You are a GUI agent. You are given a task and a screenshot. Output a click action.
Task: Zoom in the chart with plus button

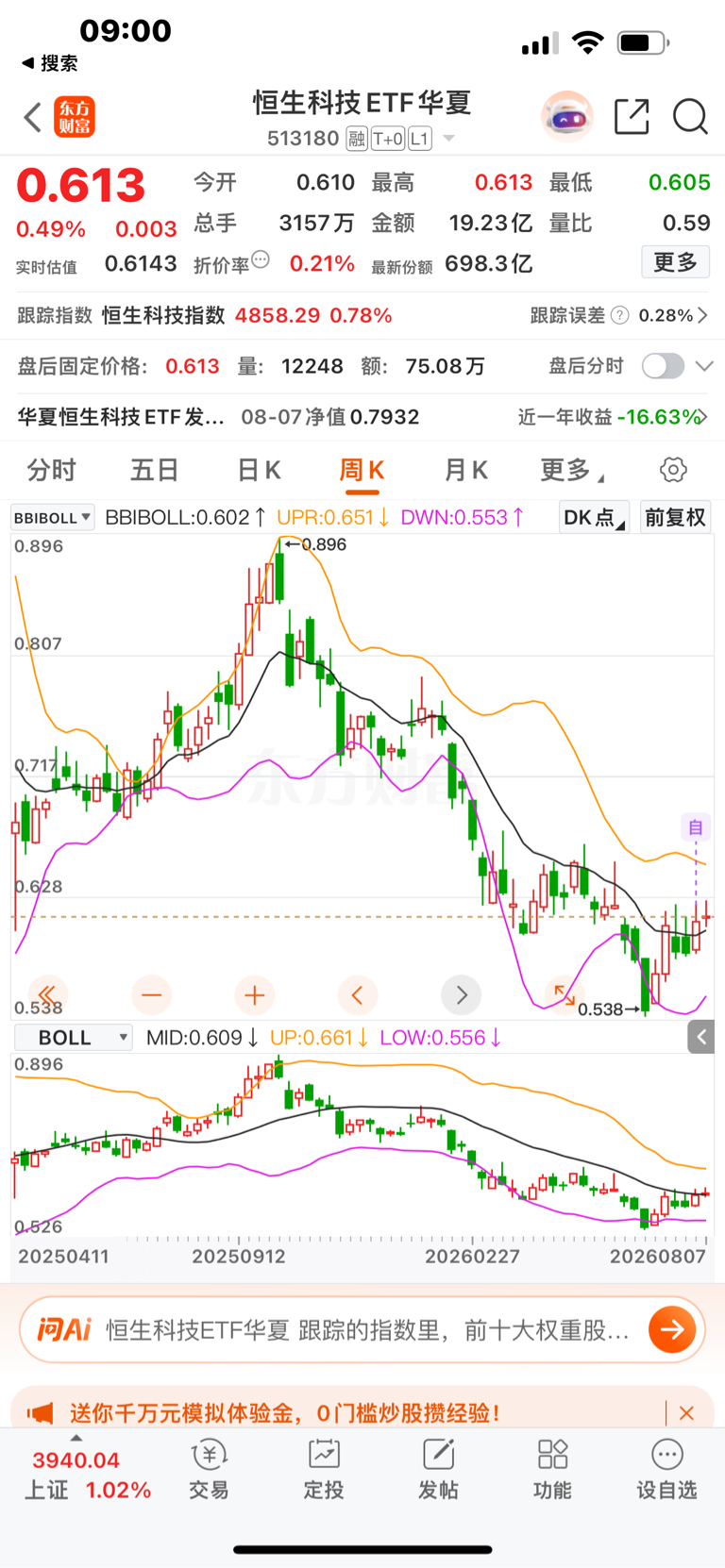[x=254, y=994]
